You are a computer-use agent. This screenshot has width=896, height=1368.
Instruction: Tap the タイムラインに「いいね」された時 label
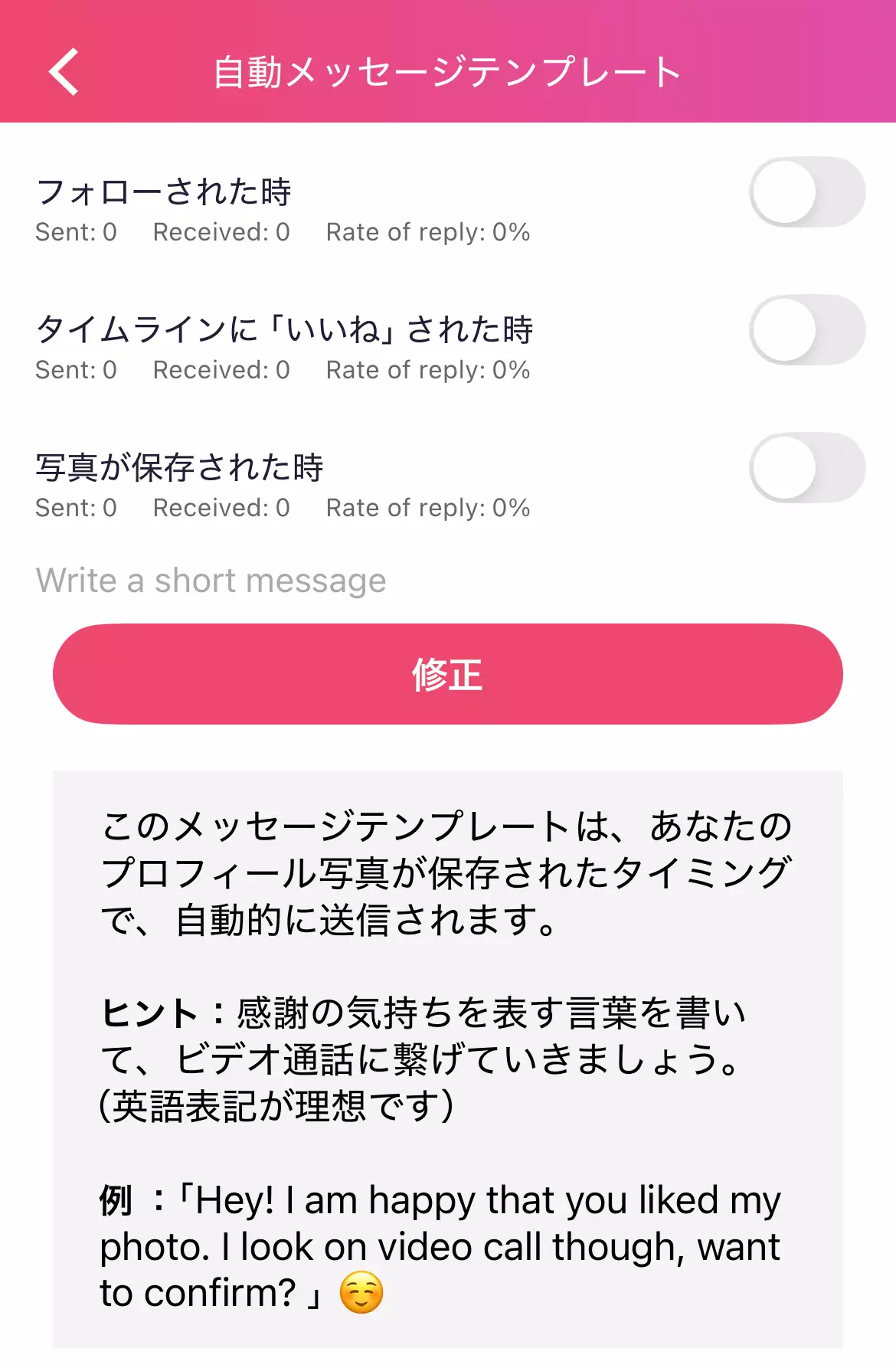click(287, 328)
